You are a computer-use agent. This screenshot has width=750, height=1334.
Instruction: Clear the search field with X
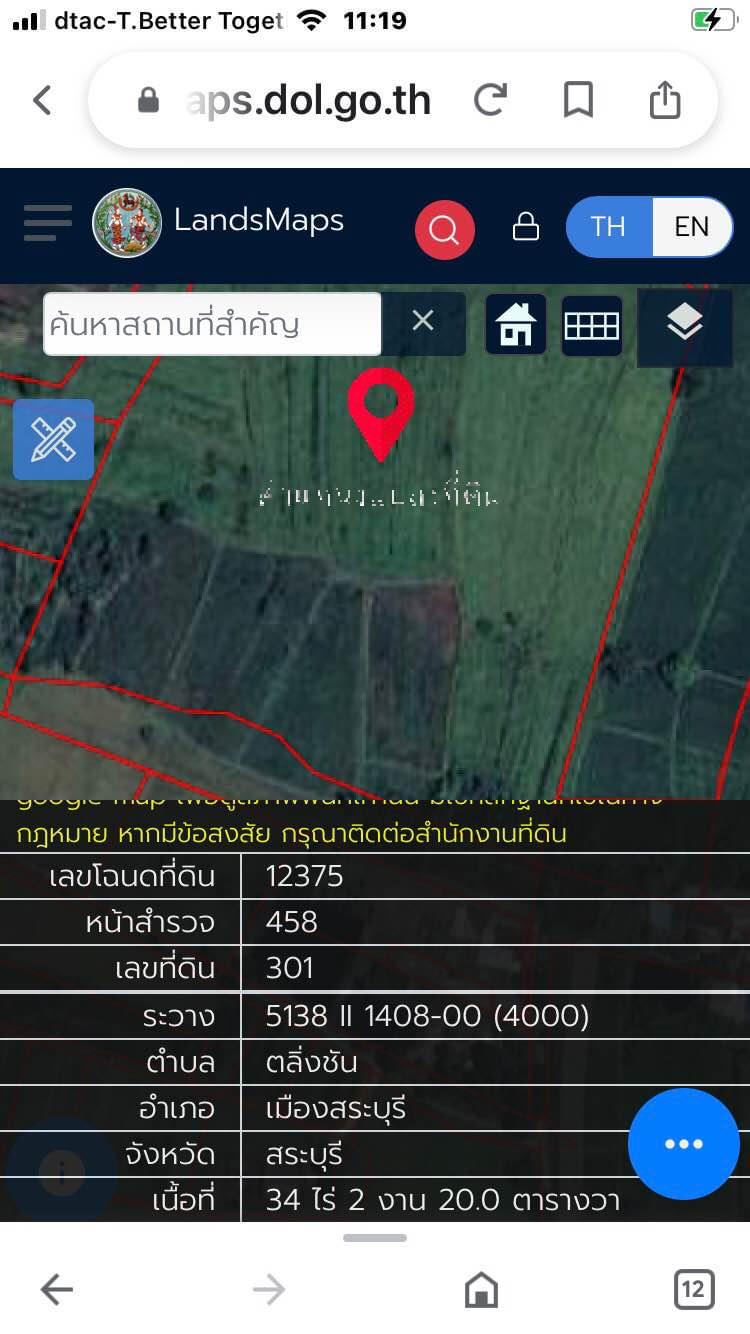click(x=423, y=321)
